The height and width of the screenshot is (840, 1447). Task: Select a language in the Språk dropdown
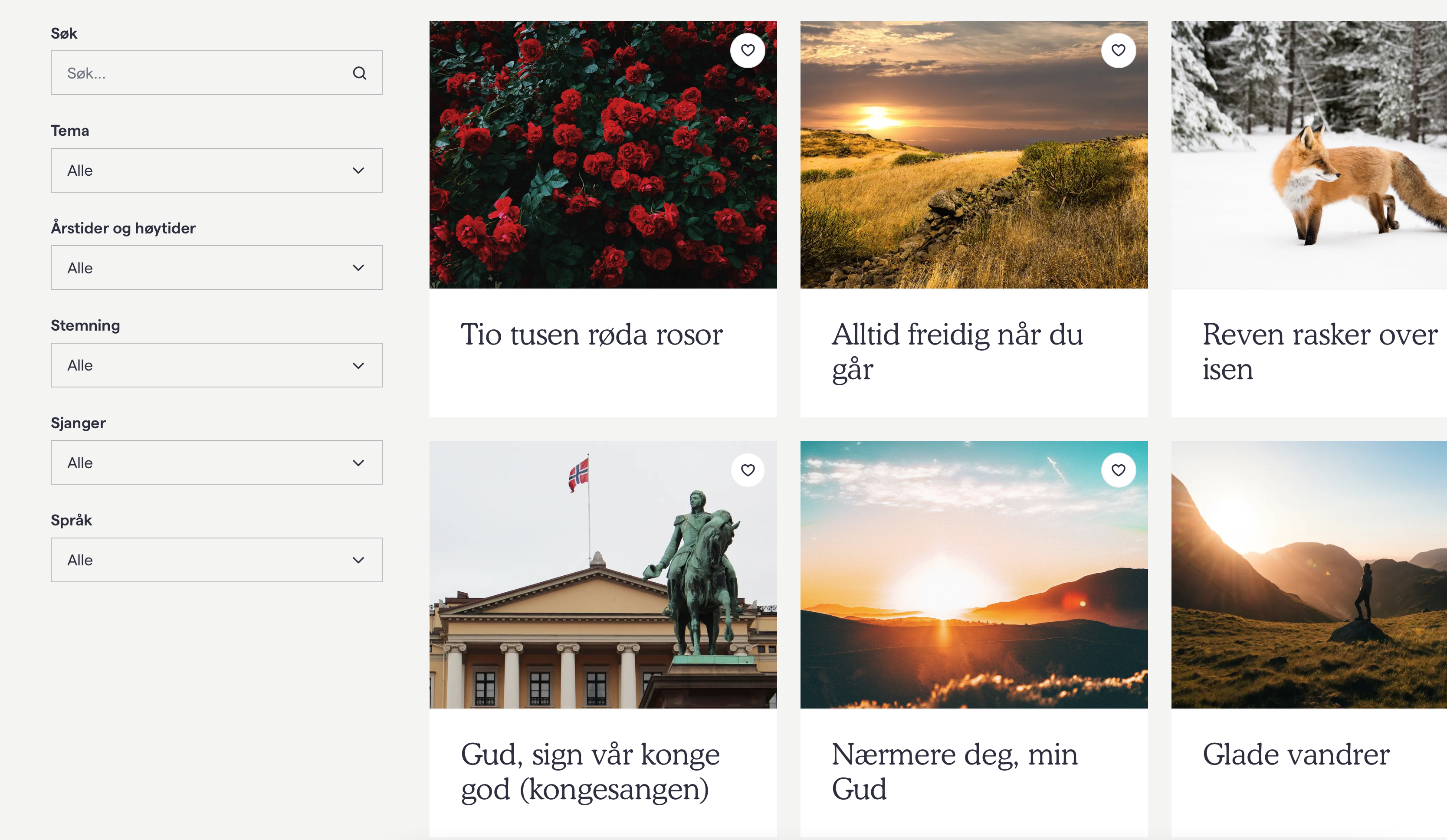217,560
